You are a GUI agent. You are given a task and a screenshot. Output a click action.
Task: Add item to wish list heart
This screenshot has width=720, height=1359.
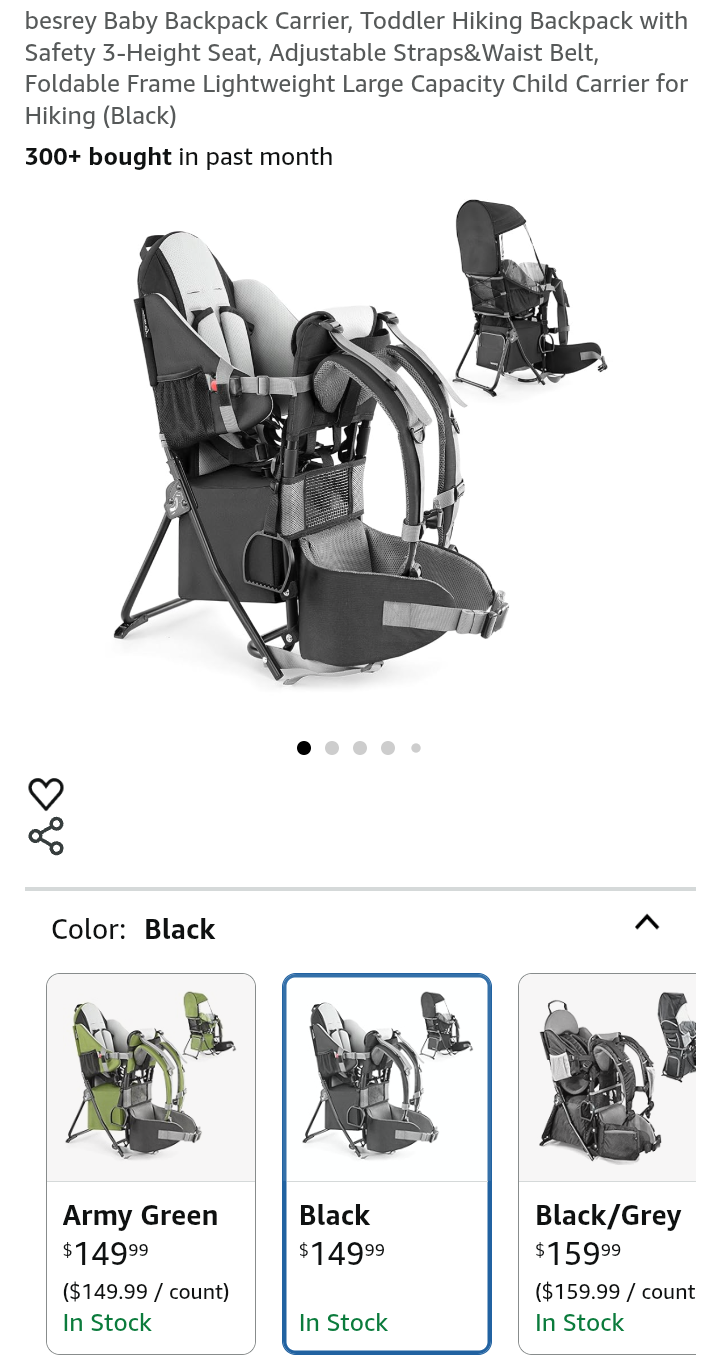click(x=46, y=794)
